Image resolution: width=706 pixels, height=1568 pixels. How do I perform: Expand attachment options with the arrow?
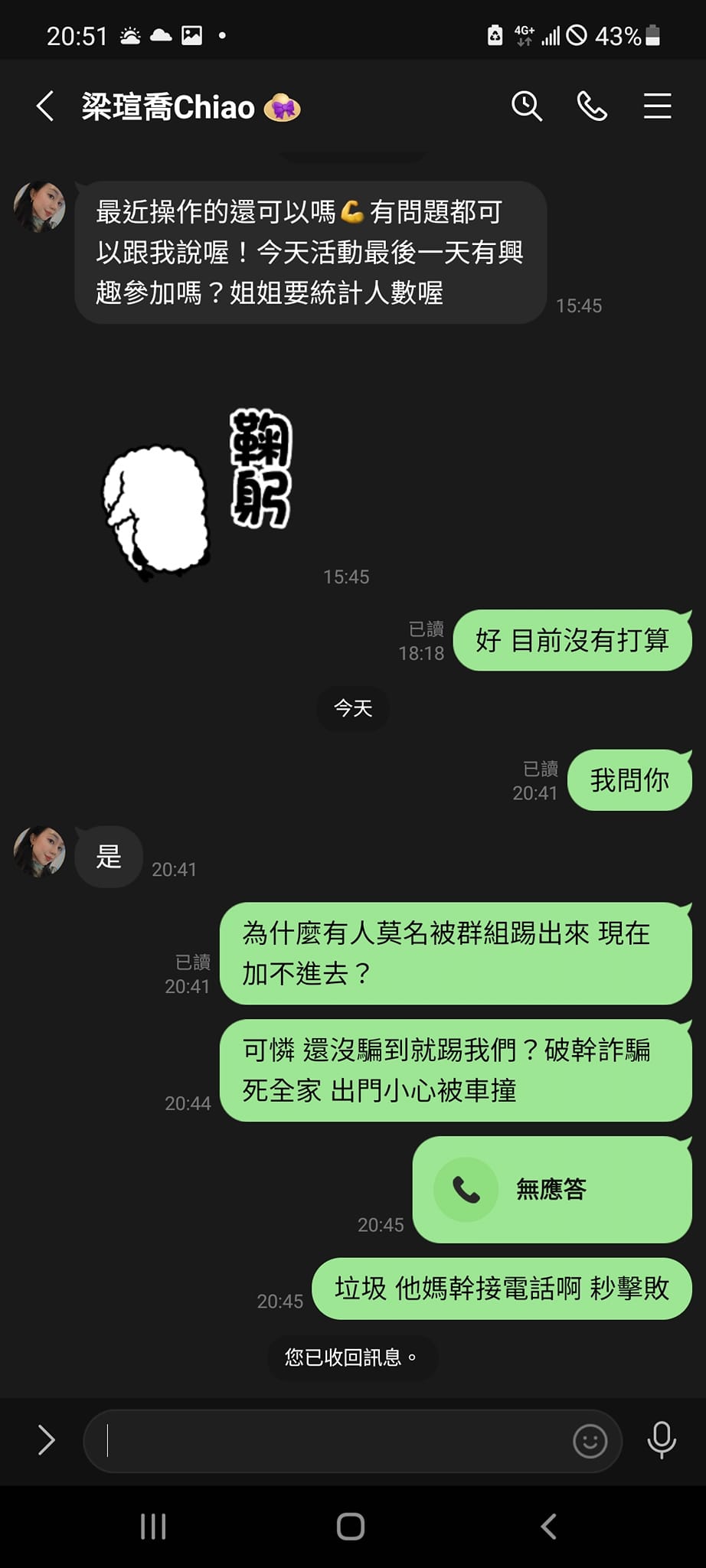(x=46, y=1440)
